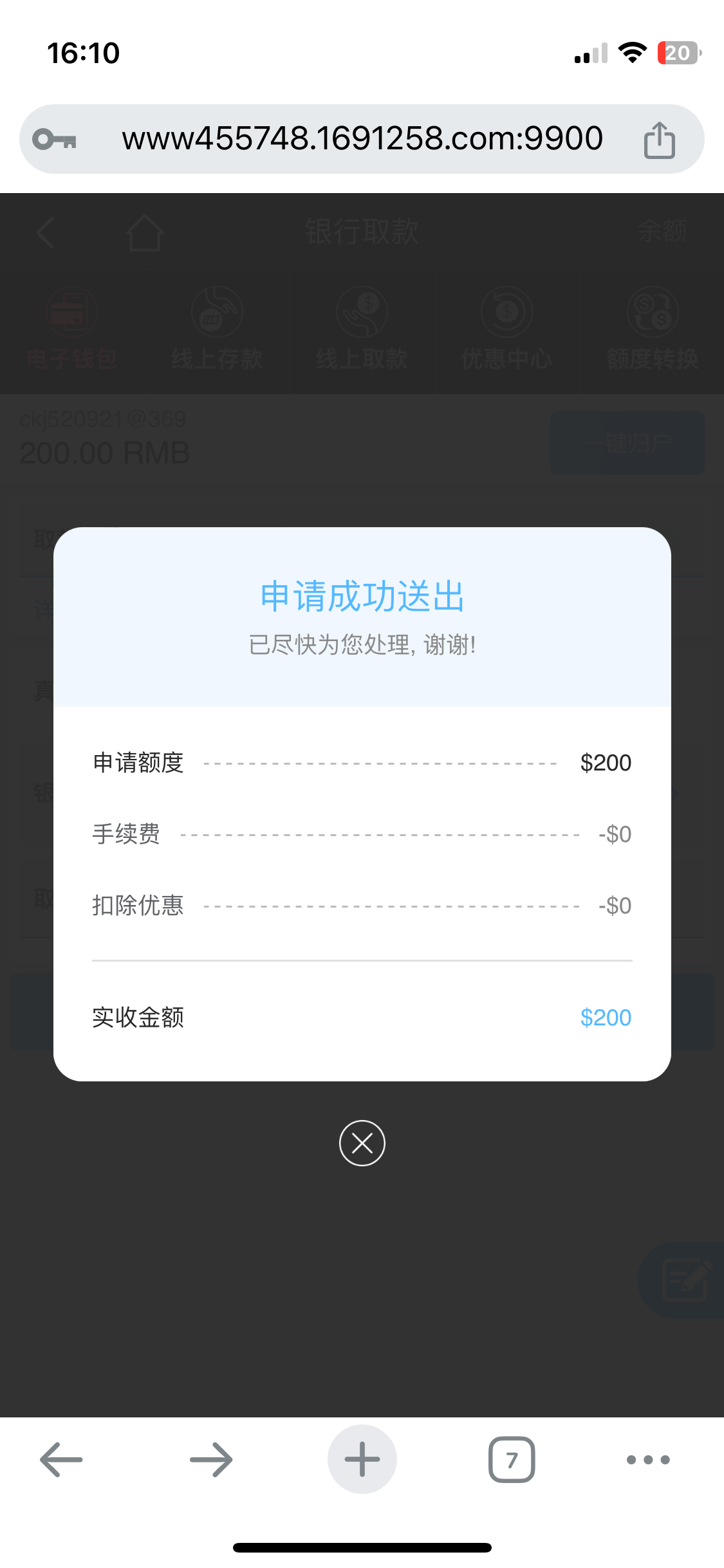Viewport: 724px width, 1568px height.
Task: Tap the 200.00 RMB balance display
Action: pyautogui.click(x=104, y=453)
